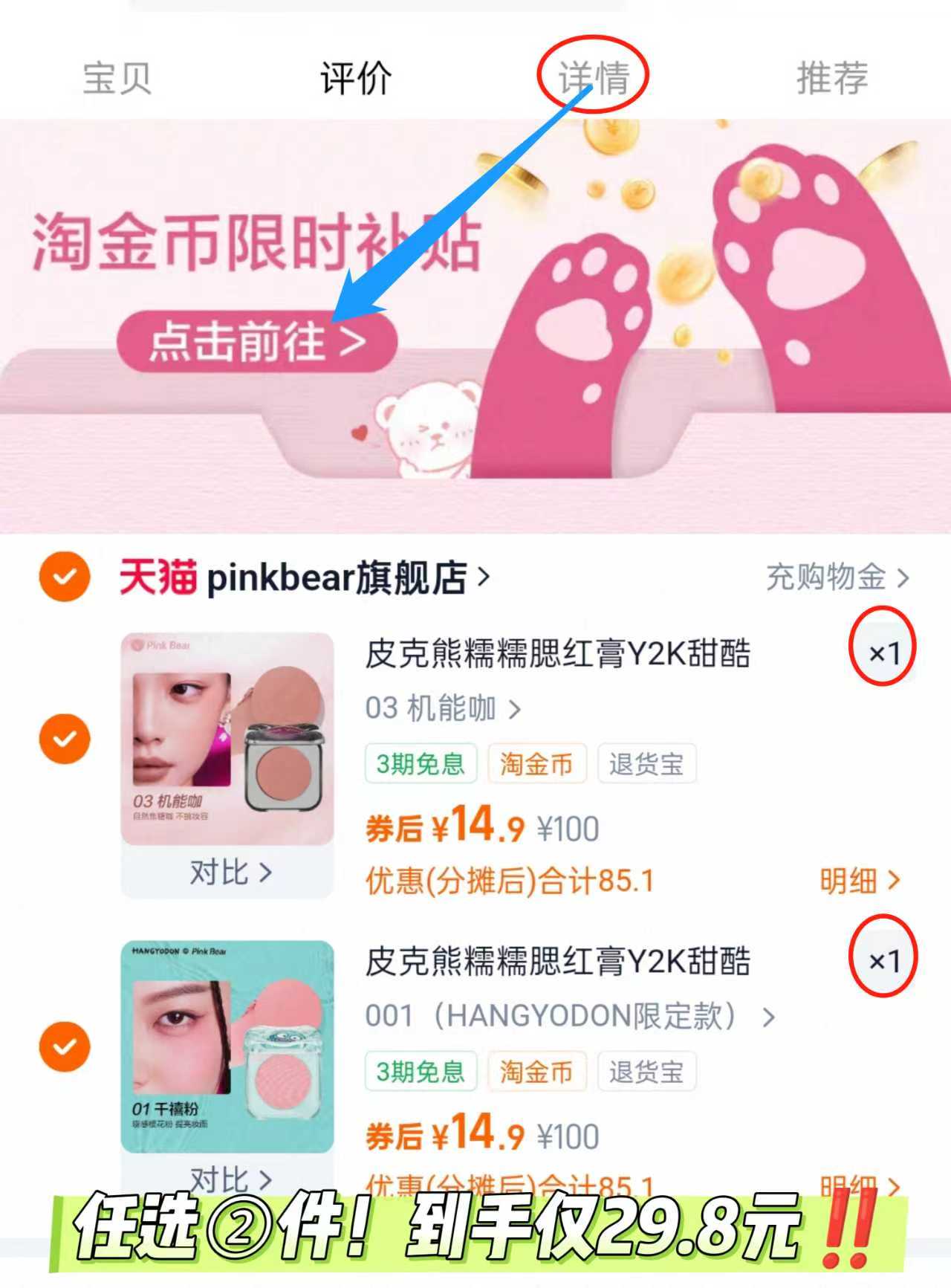Open the 充购物金 link

tap(826, 578)
